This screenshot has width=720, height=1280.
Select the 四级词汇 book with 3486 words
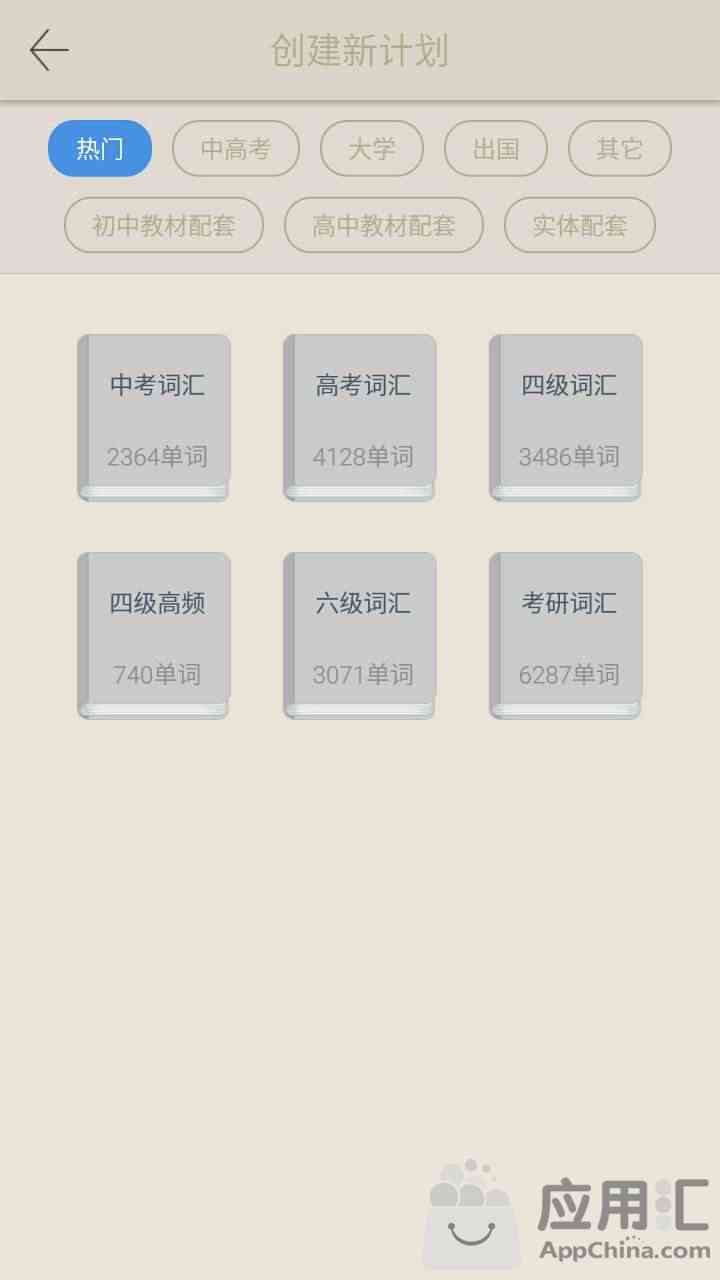coord(567,417)
